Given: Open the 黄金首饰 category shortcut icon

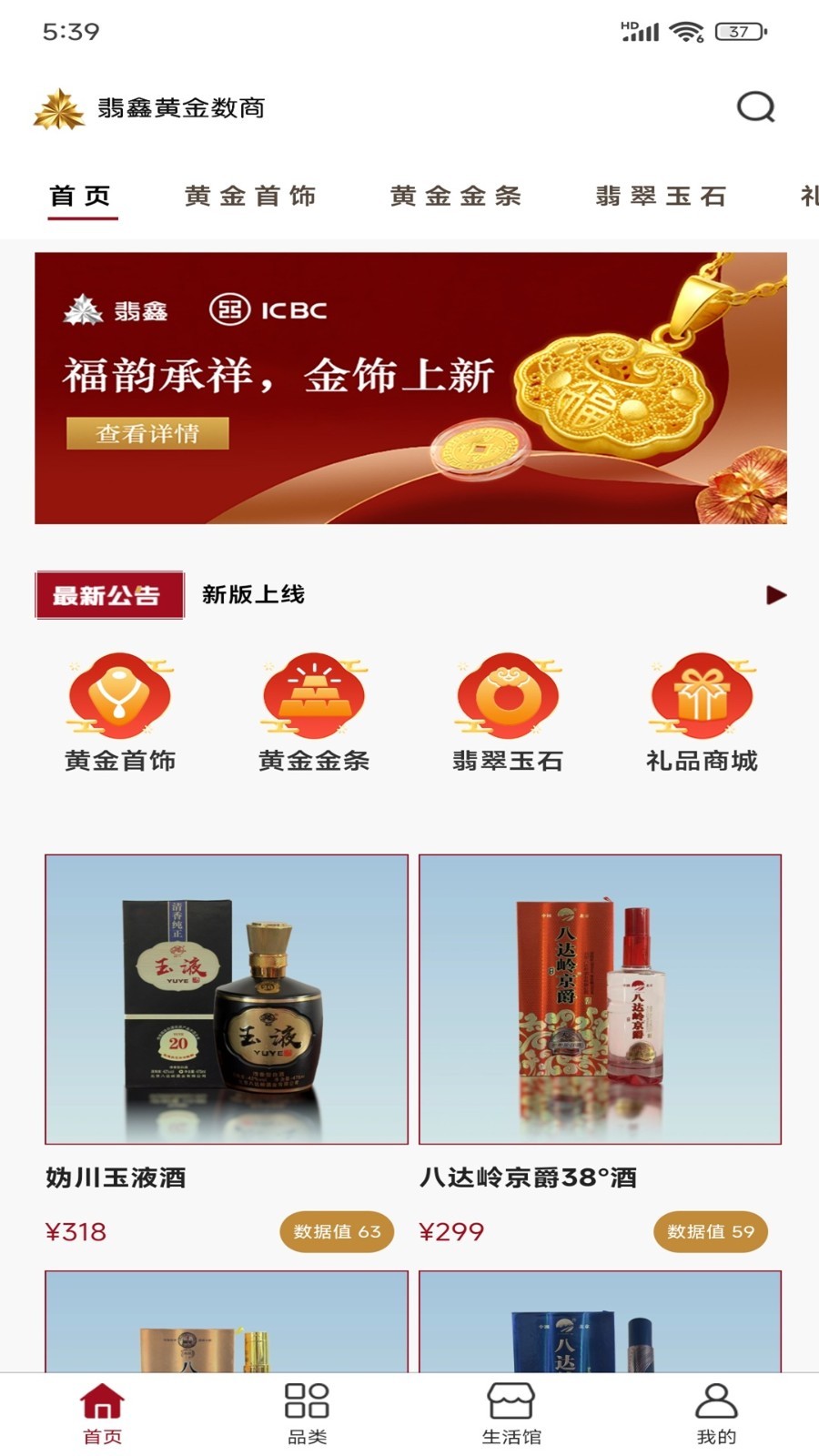Looking at the screenshot, I should (x=120, y=696).
